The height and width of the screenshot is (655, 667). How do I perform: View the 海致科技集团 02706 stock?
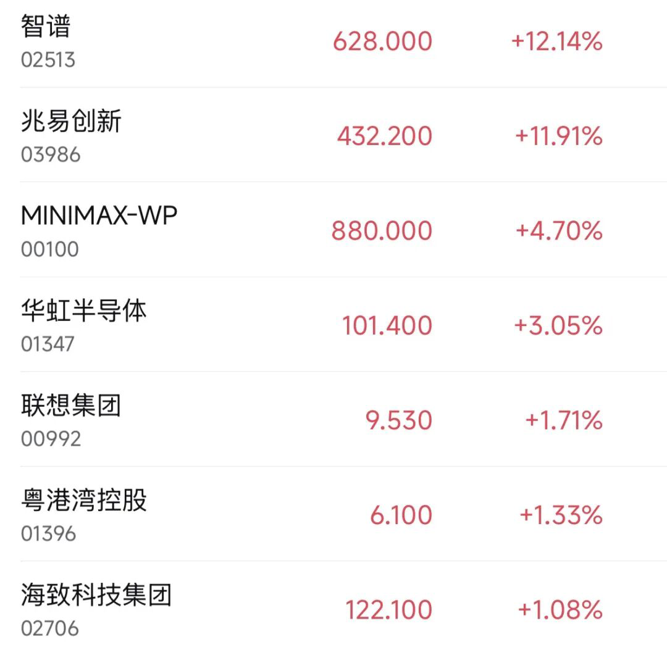pos(333,609)
